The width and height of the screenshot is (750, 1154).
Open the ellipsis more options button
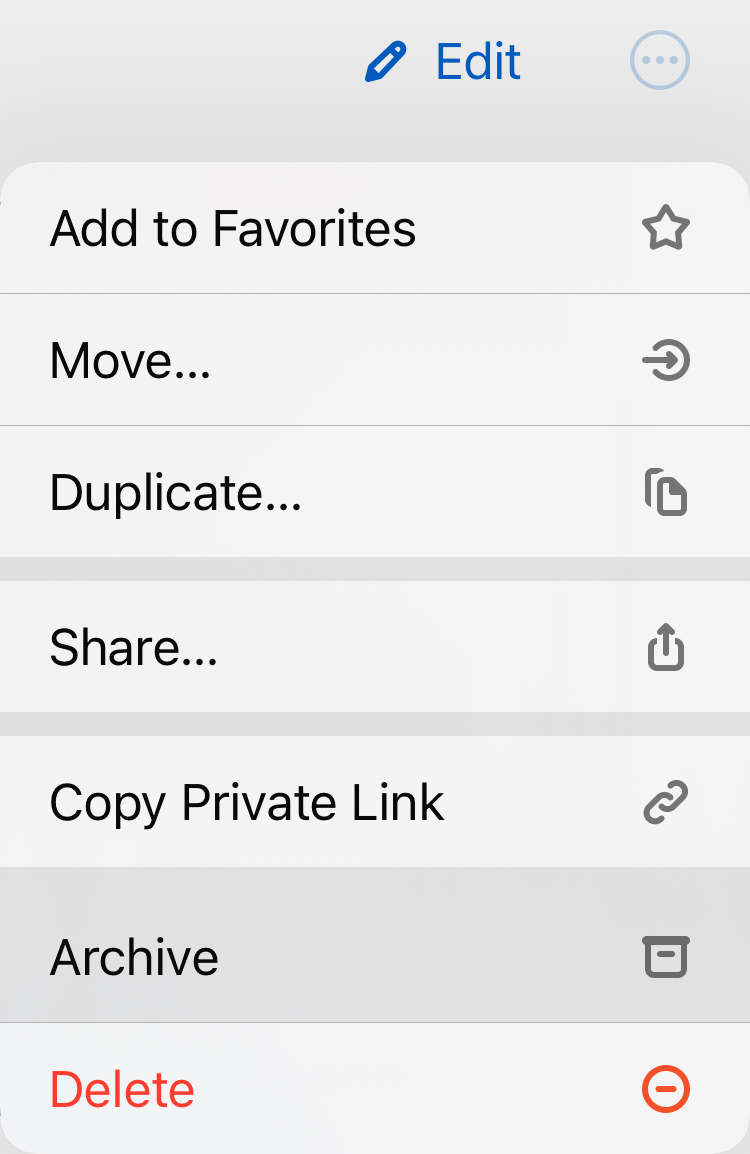point(659,60)
